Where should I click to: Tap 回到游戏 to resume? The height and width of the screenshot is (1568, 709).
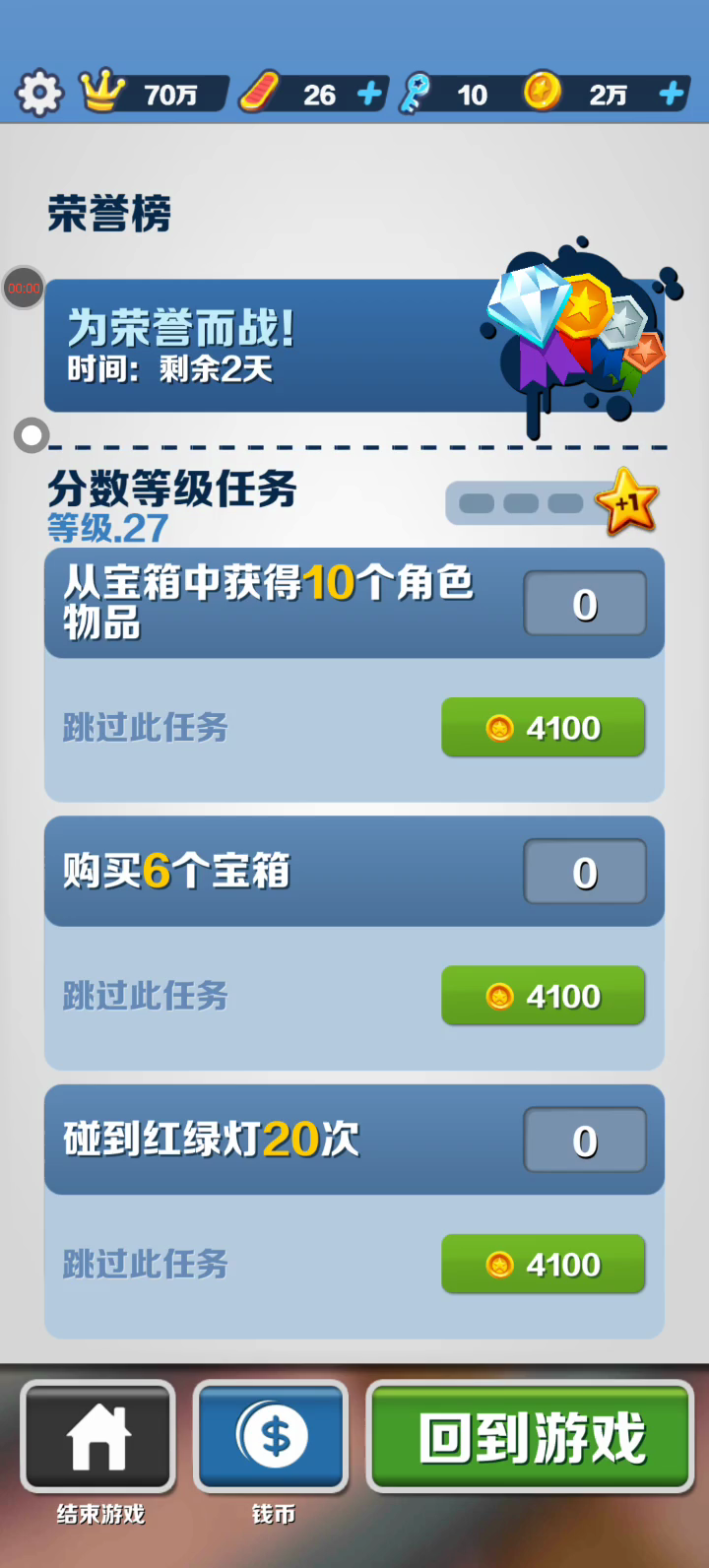531,1437
